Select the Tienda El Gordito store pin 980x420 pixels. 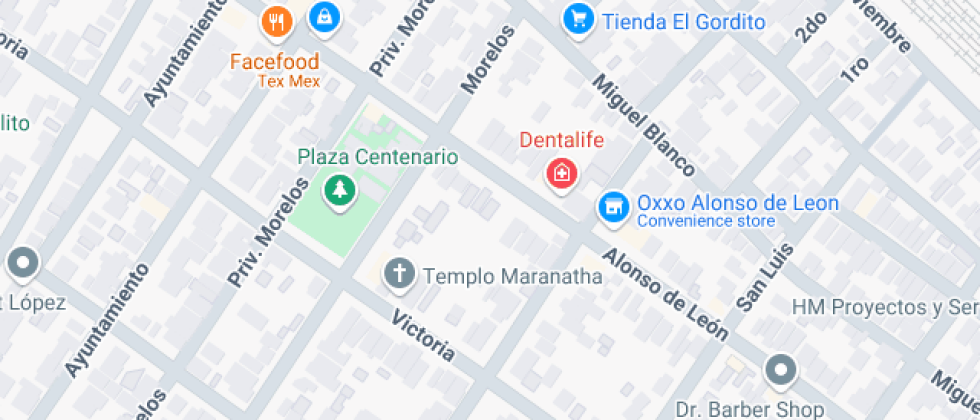(x=579, y=21)
